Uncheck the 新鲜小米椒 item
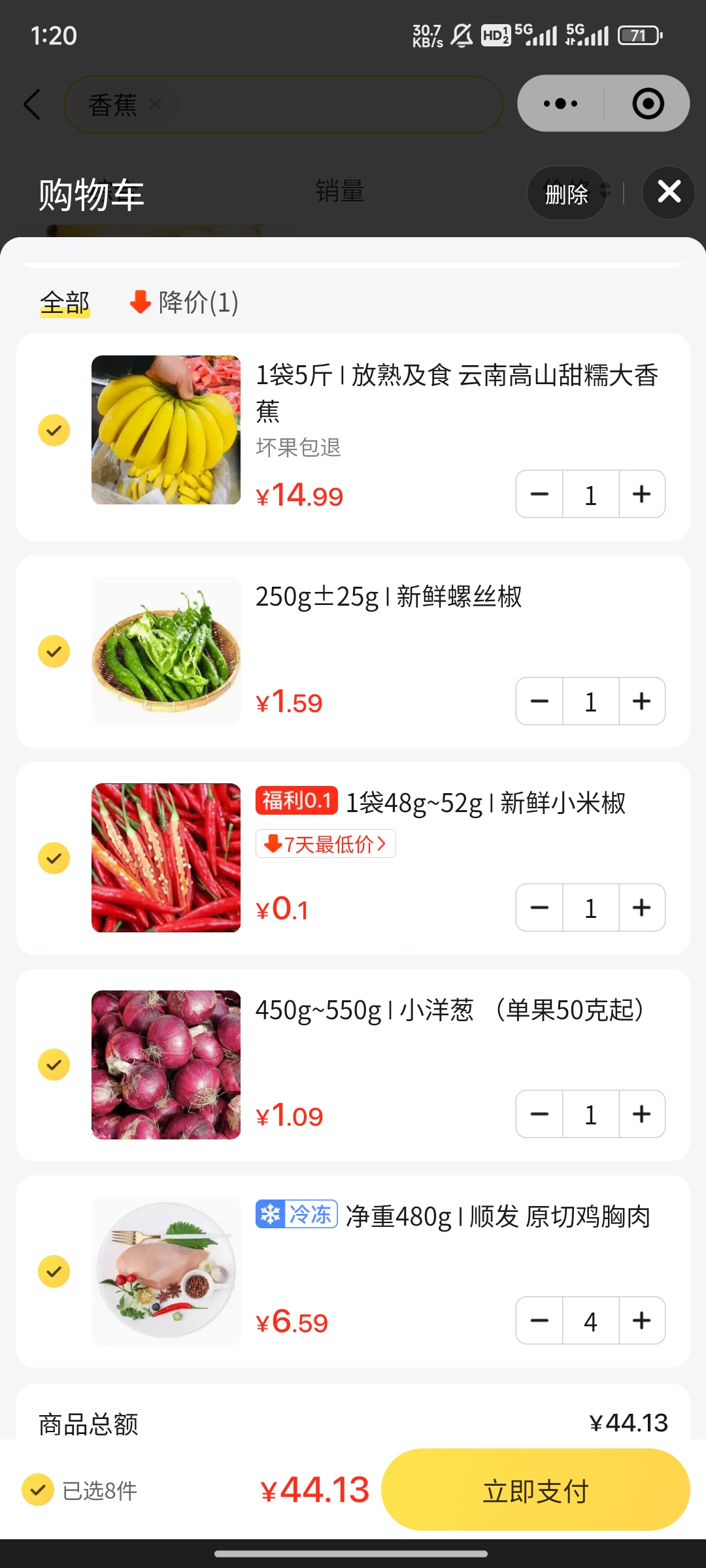 [x=54, y=858]
